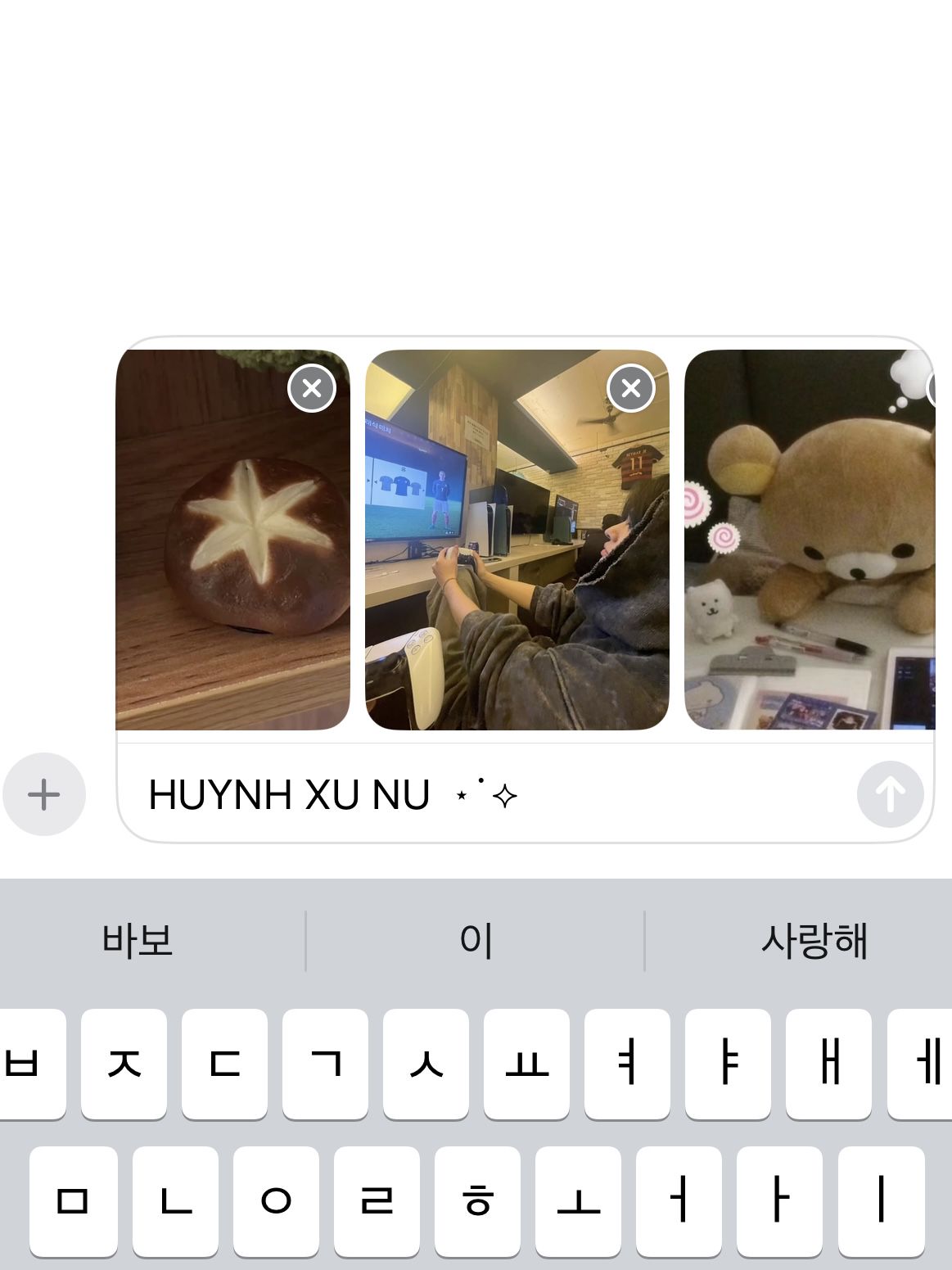
Task: Remove the gaming room photo attachment
Action: 631,388
